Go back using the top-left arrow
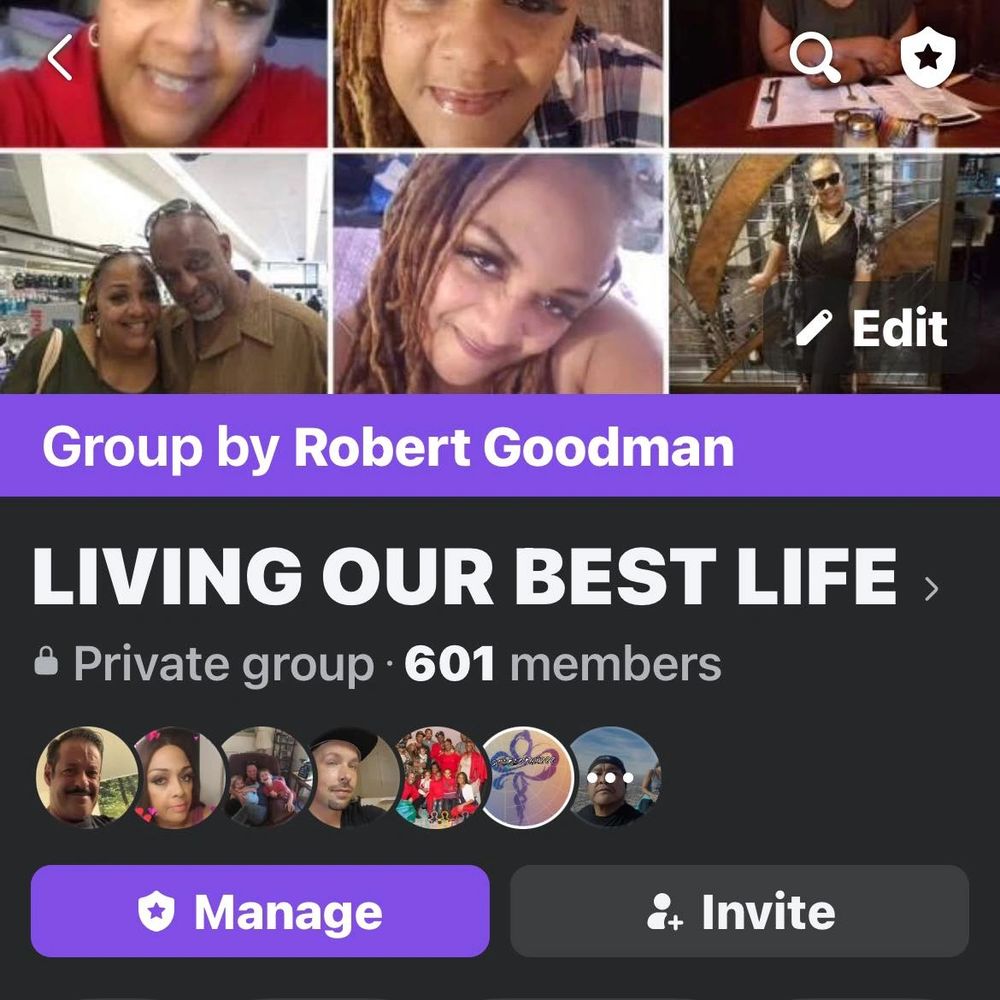This screenshot has width=1000, height=1000. click(x=60, y=58)
